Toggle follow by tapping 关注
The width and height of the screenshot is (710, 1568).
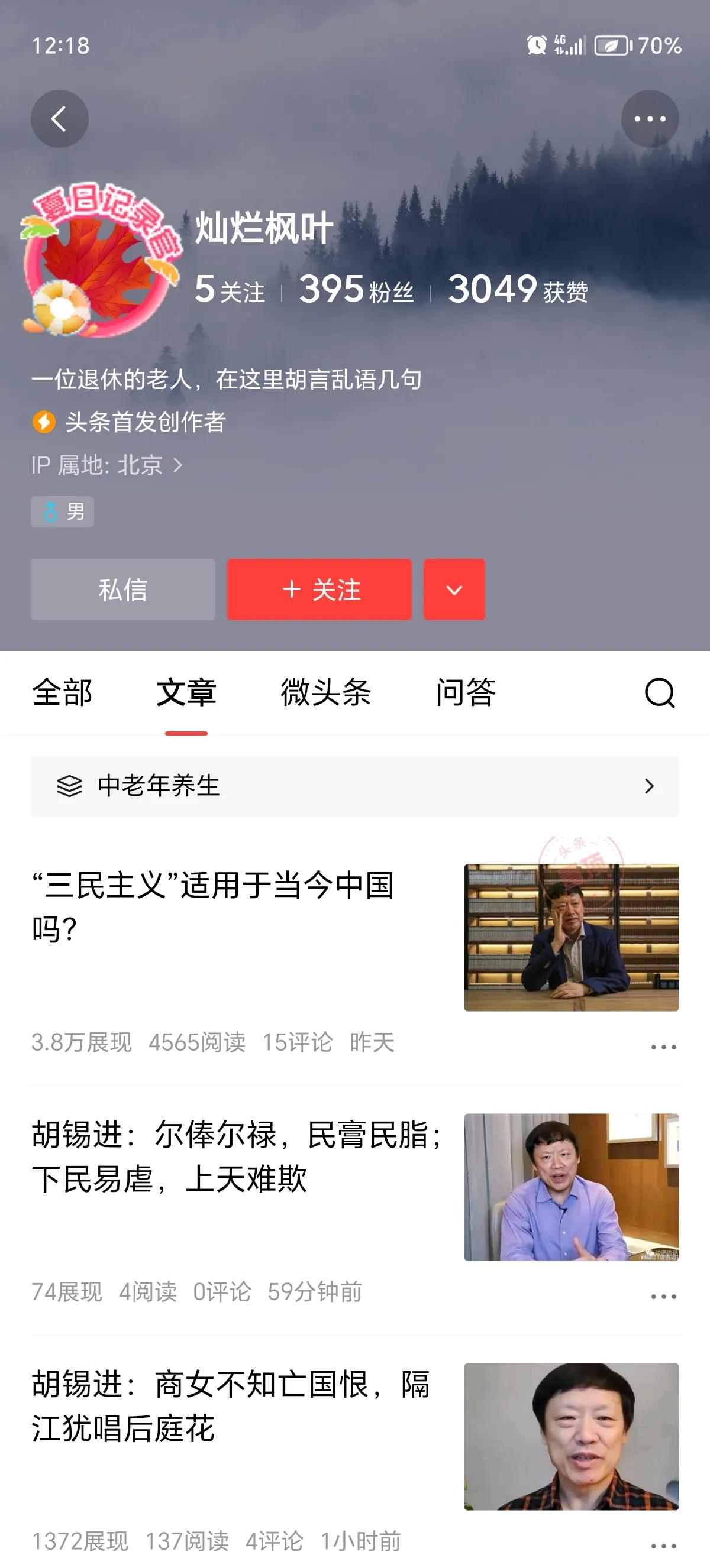click(318, 589)
